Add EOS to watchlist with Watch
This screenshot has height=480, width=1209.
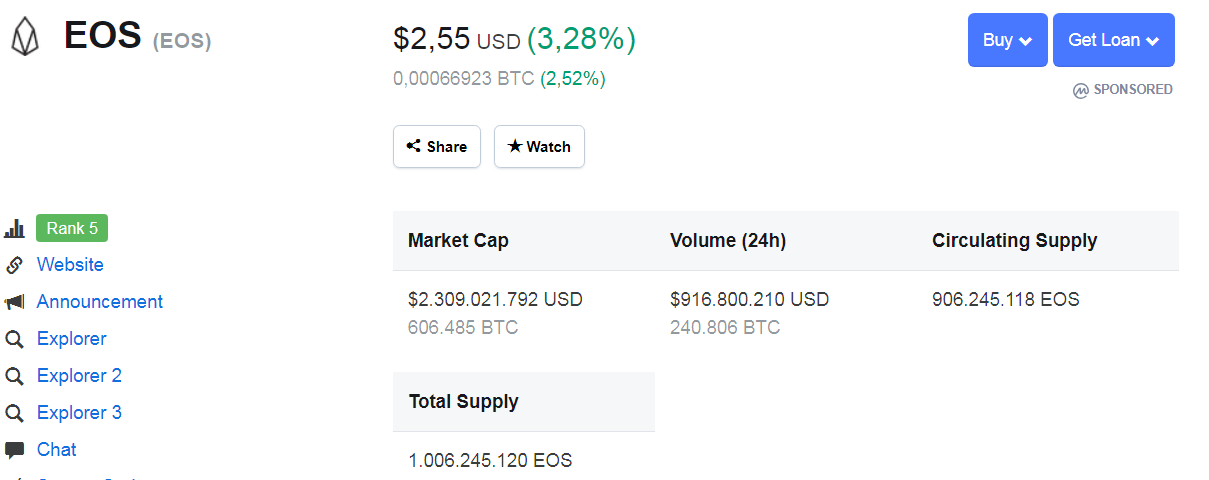coord(539,146)
